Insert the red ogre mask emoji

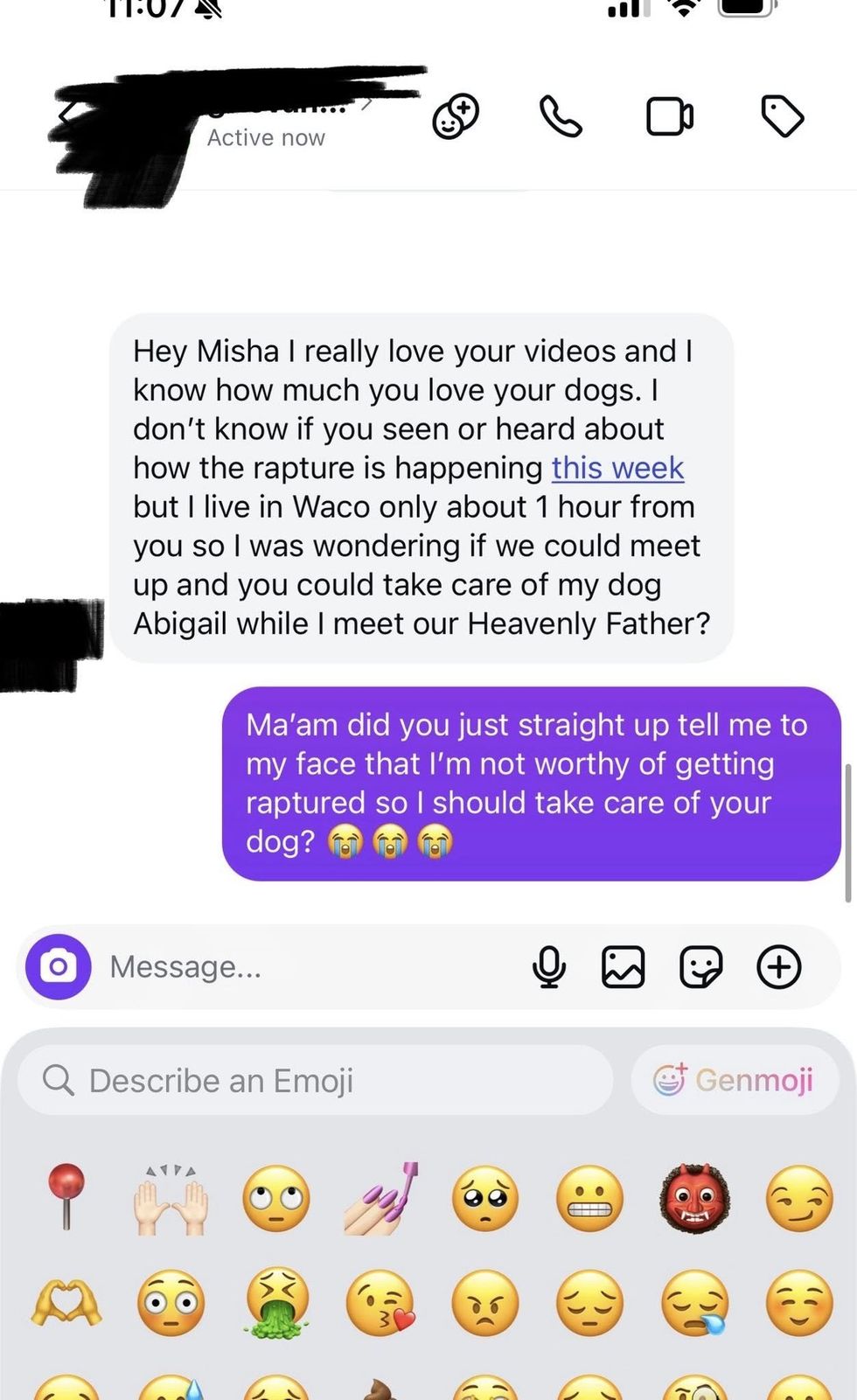coord(695,1198)
